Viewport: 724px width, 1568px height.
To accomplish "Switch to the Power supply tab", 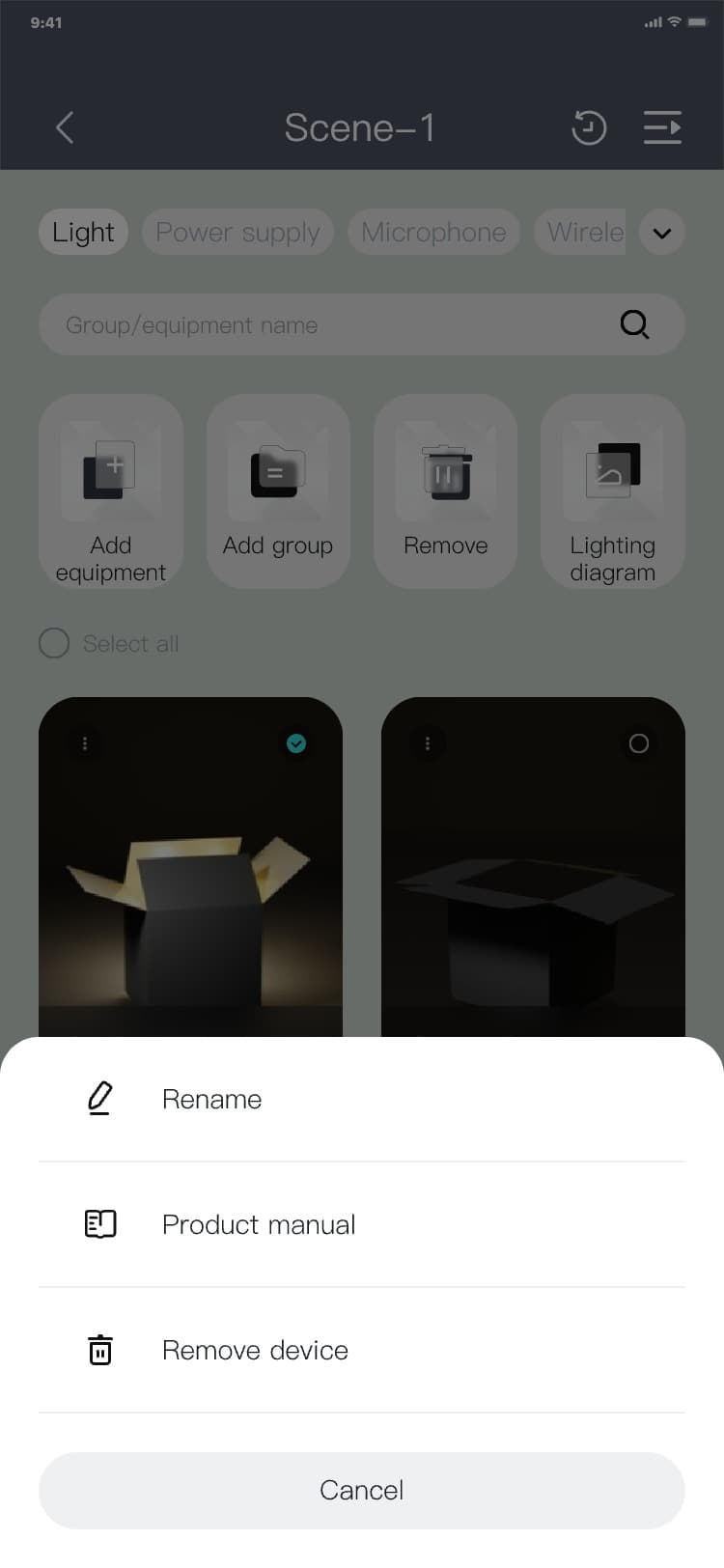I will coord(237,232).
